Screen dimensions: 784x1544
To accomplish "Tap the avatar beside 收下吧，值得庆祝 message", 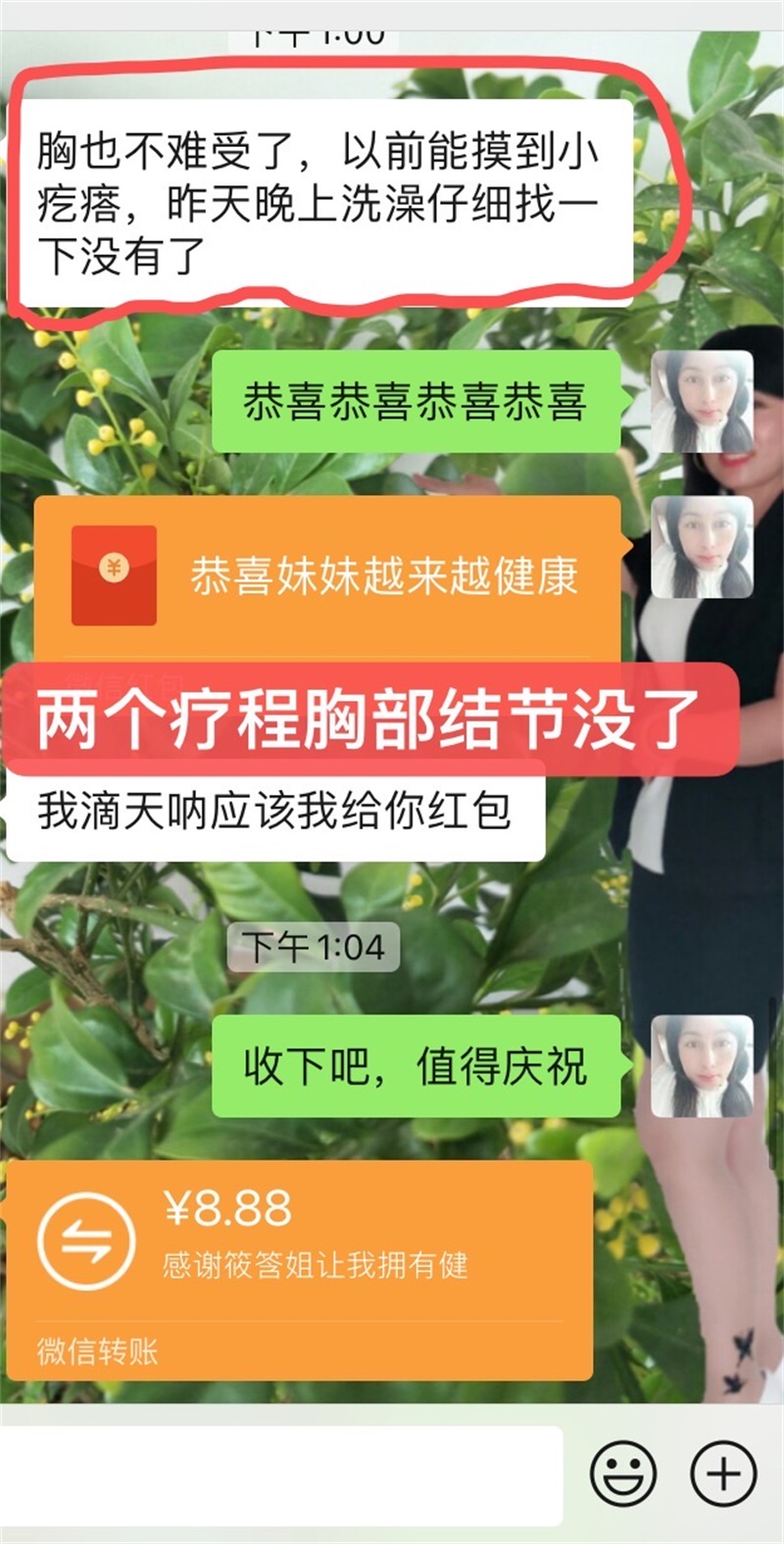I will click(702, 1067).
